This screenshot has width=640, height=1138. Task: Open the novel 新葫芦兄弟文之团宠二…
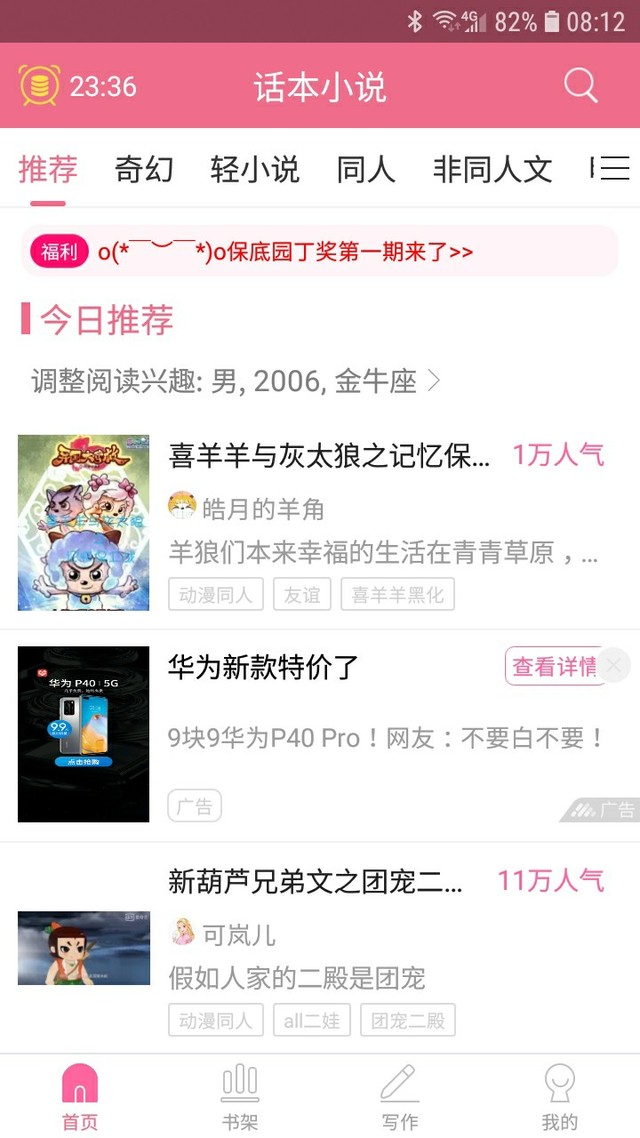point(315,881)
